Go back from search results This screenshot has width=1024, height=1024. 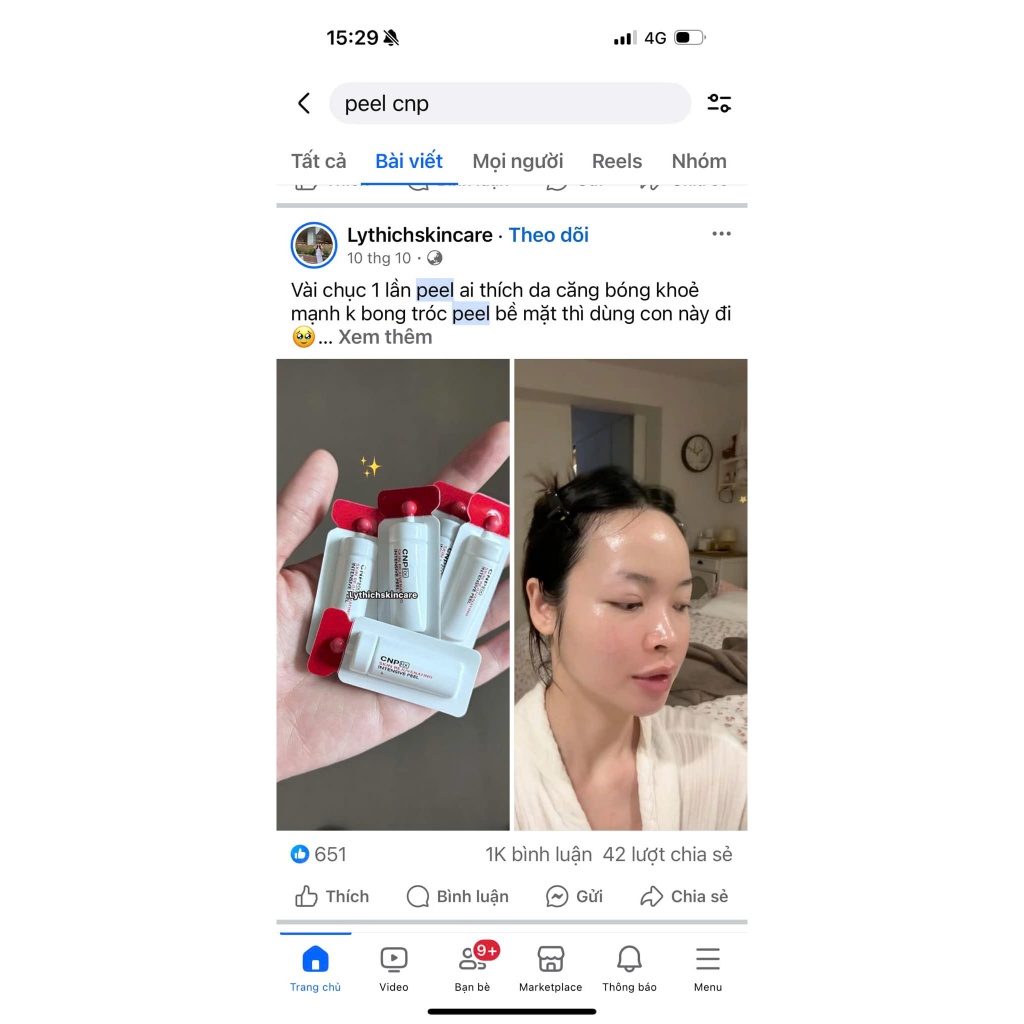coord(304,103)
